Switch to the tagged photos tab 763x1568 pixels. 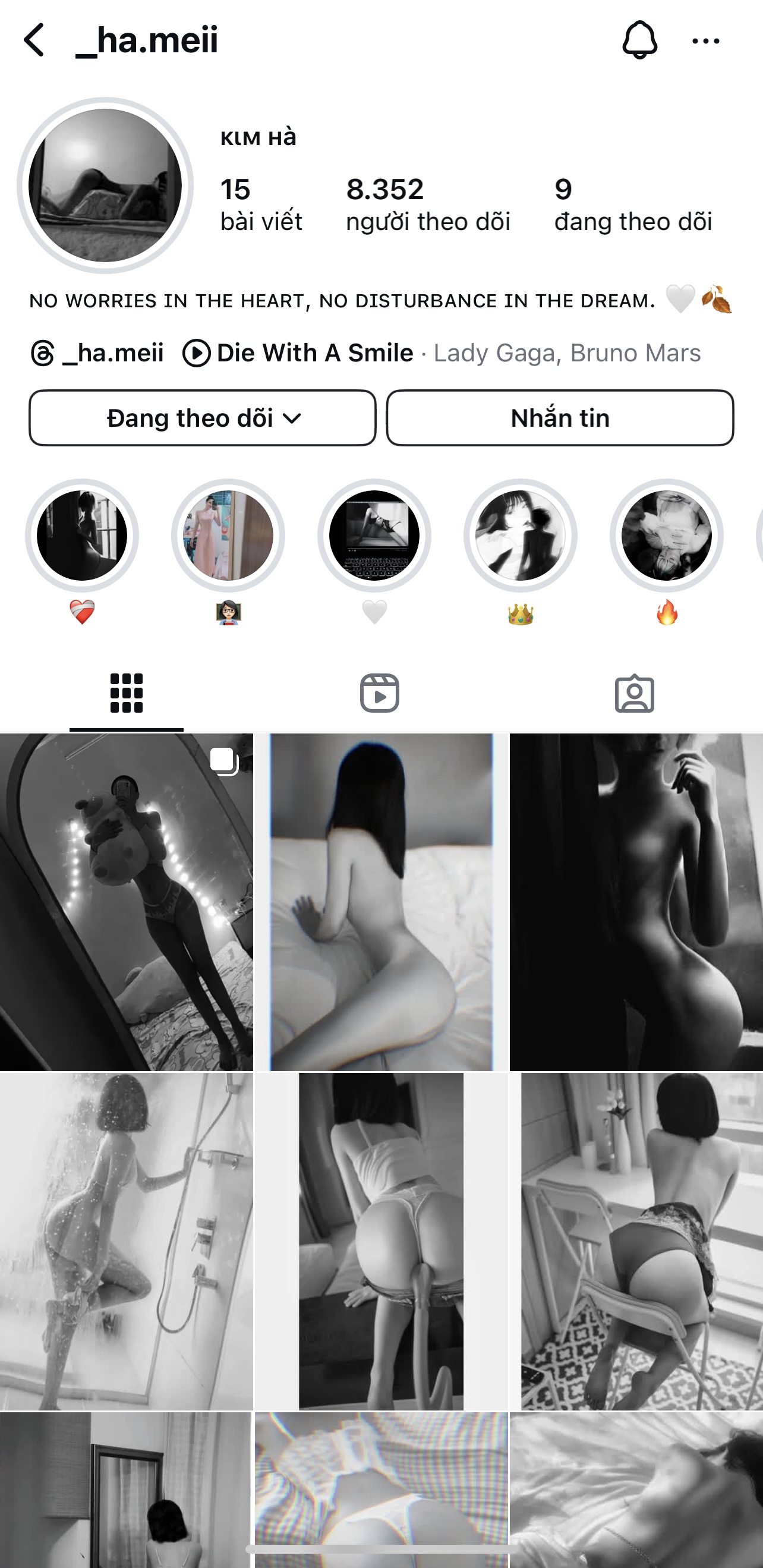(x=634, y=693)
